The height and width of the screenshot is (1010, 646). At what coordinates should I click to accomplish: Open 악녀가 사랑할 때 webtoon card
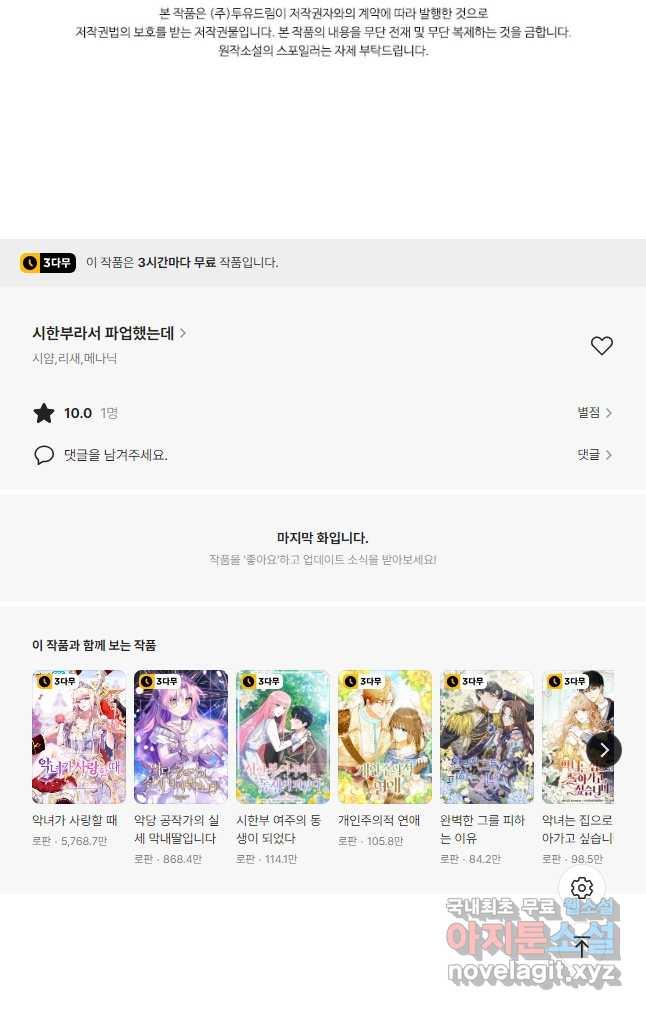click(79, 737)
